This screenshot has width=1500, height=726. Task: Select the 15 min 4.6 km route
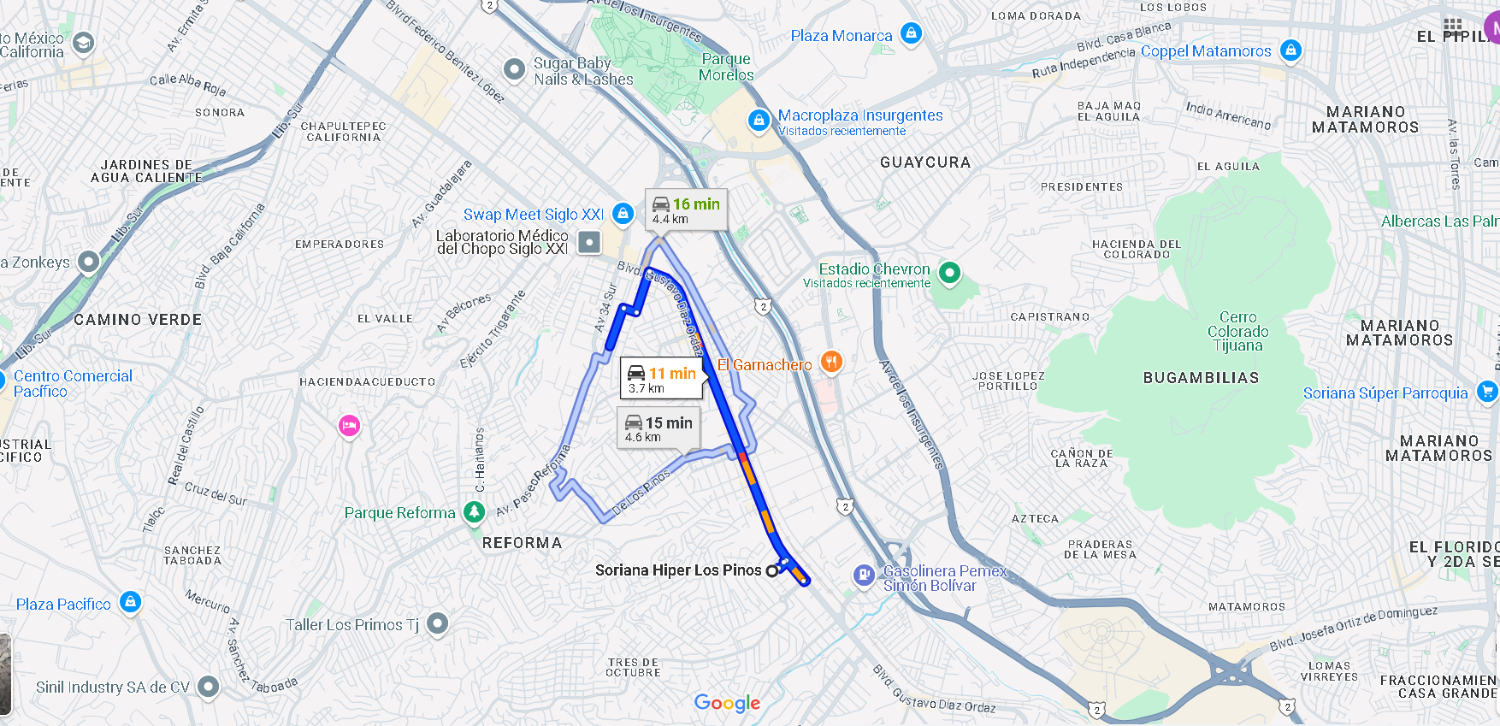point(658,429)
